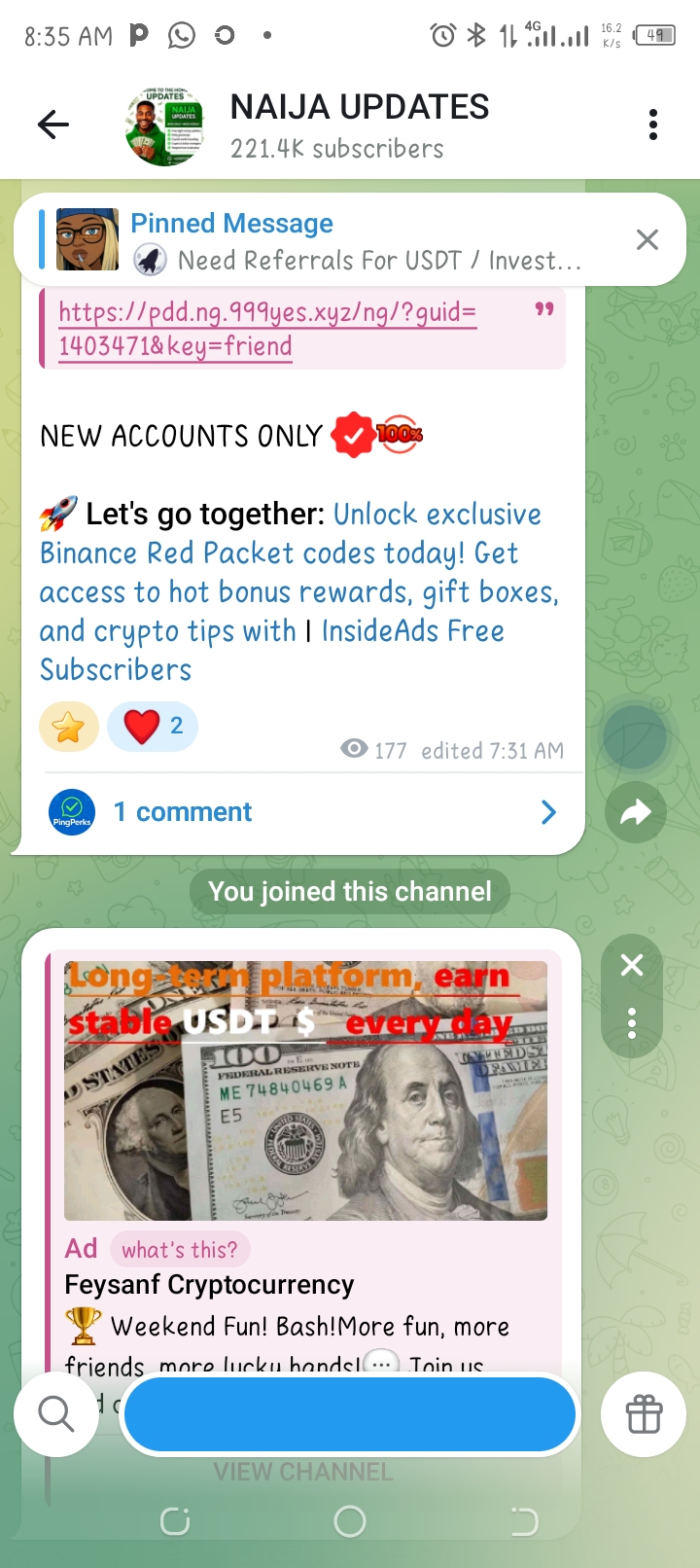Open the channel overflow menu

[653, 125]
